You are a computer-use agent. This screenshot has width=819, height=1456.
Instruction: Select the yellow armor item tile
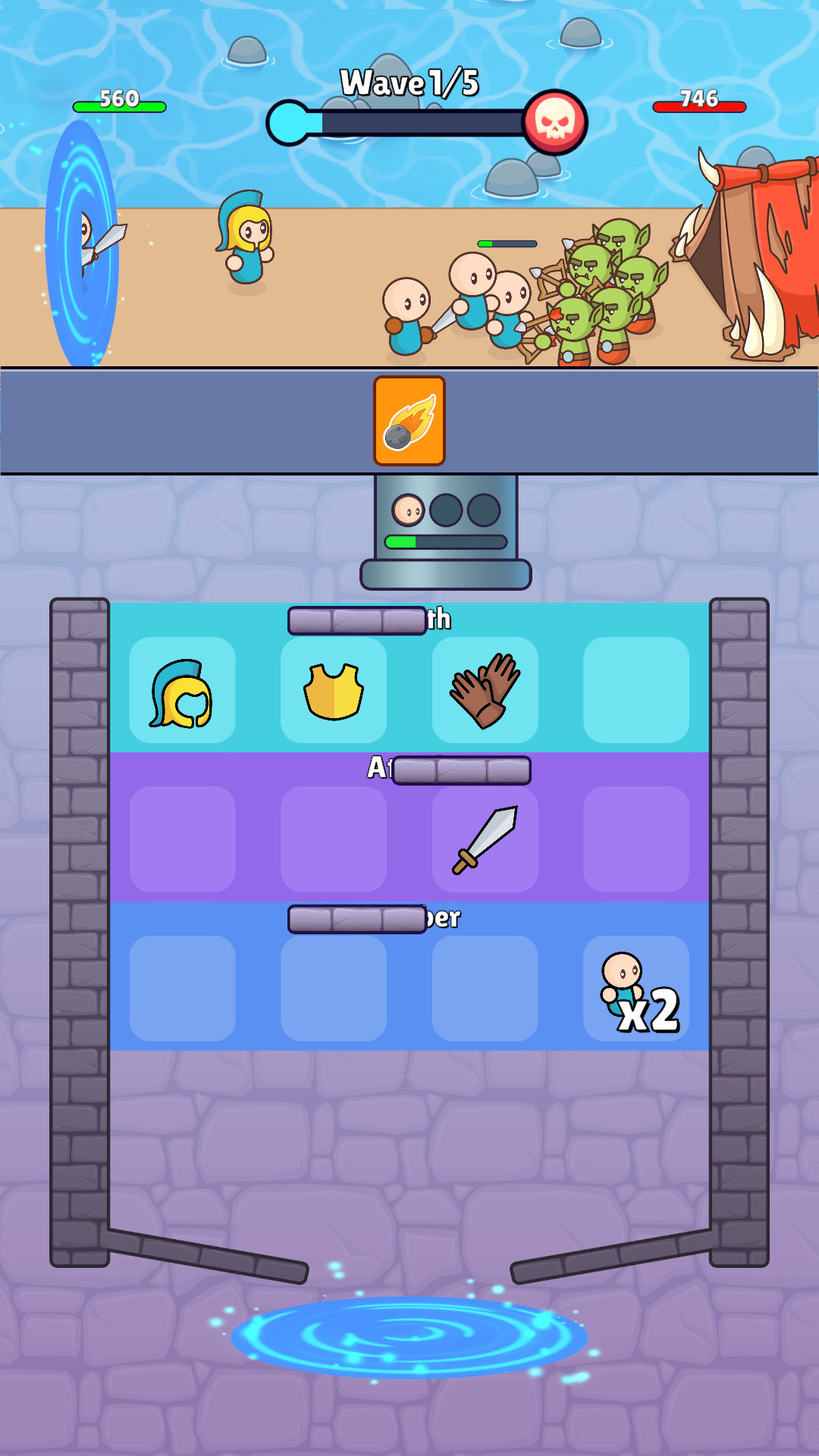tap(334, 691)
